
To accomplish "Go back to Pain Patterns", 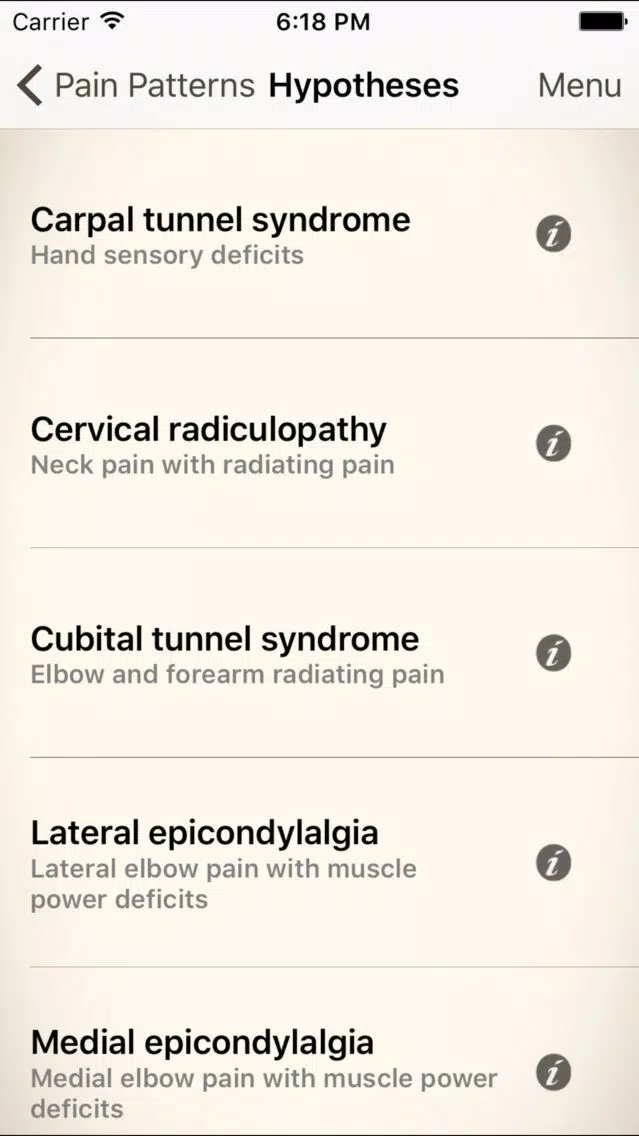I will 135,85.
